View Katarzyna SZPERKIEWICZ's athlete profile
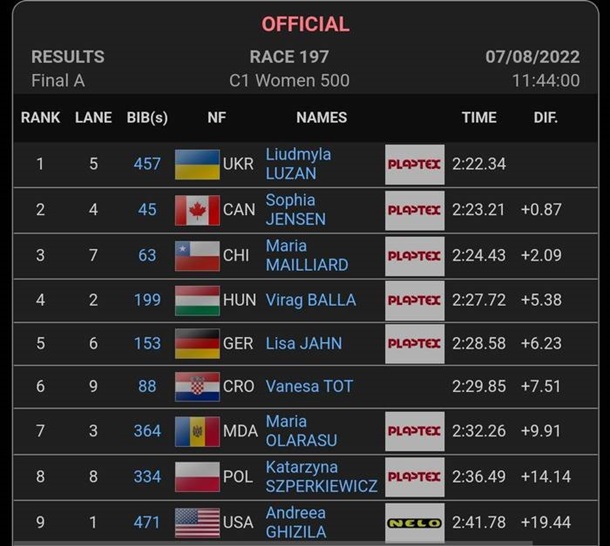Viewport: 610px width, 546px height. click(321, 476)
